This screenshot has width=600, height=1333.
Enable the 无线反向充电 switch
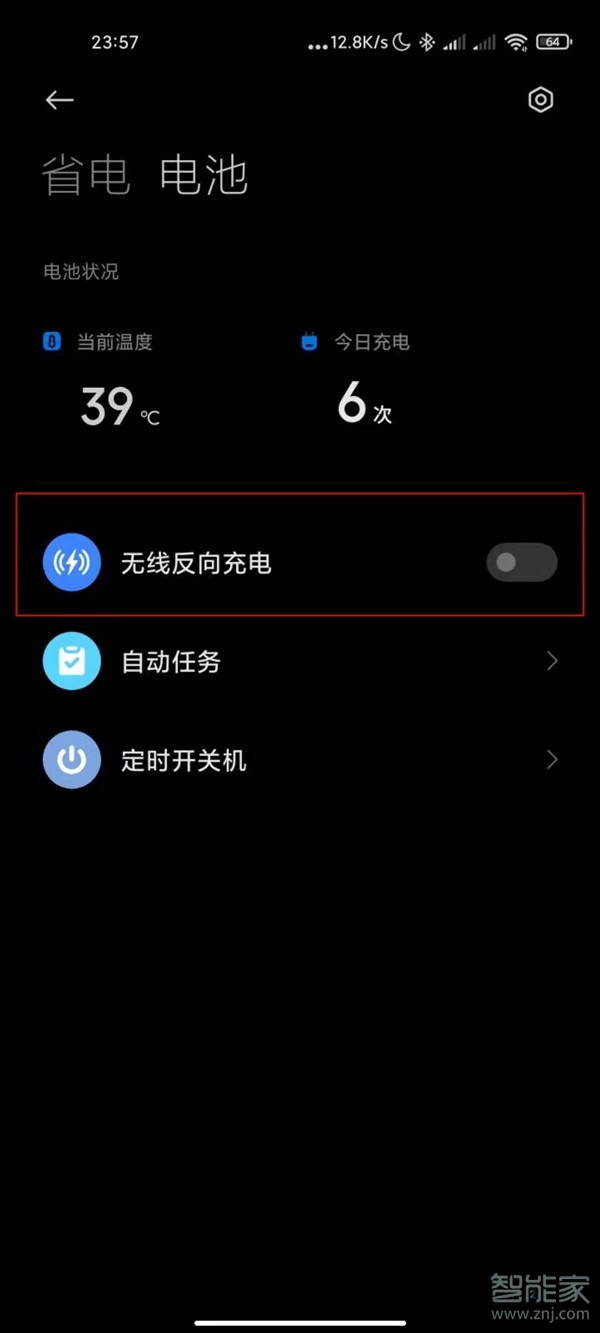point(521,563)
